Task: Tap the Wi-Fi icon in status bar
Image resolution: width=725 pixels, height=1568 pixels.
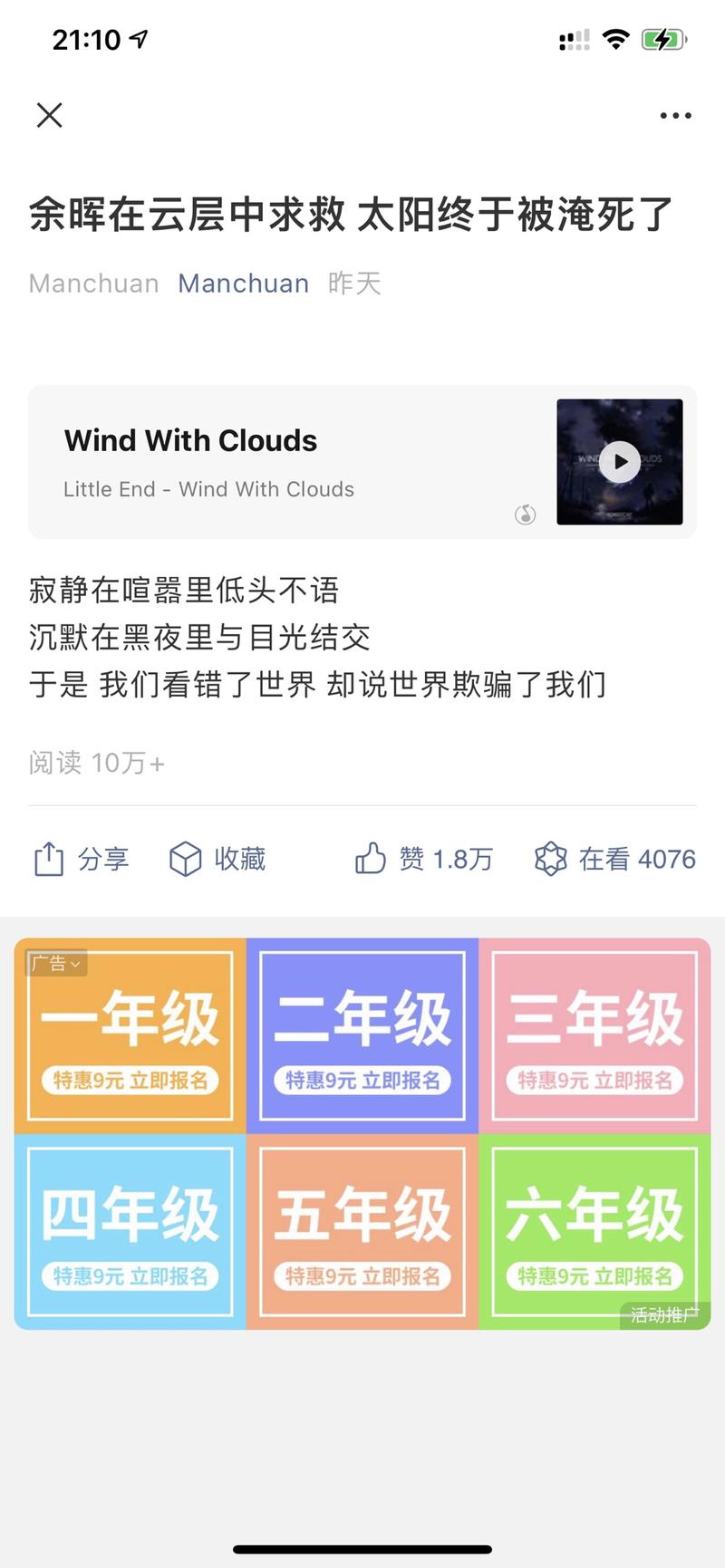Action: (615, 39)
